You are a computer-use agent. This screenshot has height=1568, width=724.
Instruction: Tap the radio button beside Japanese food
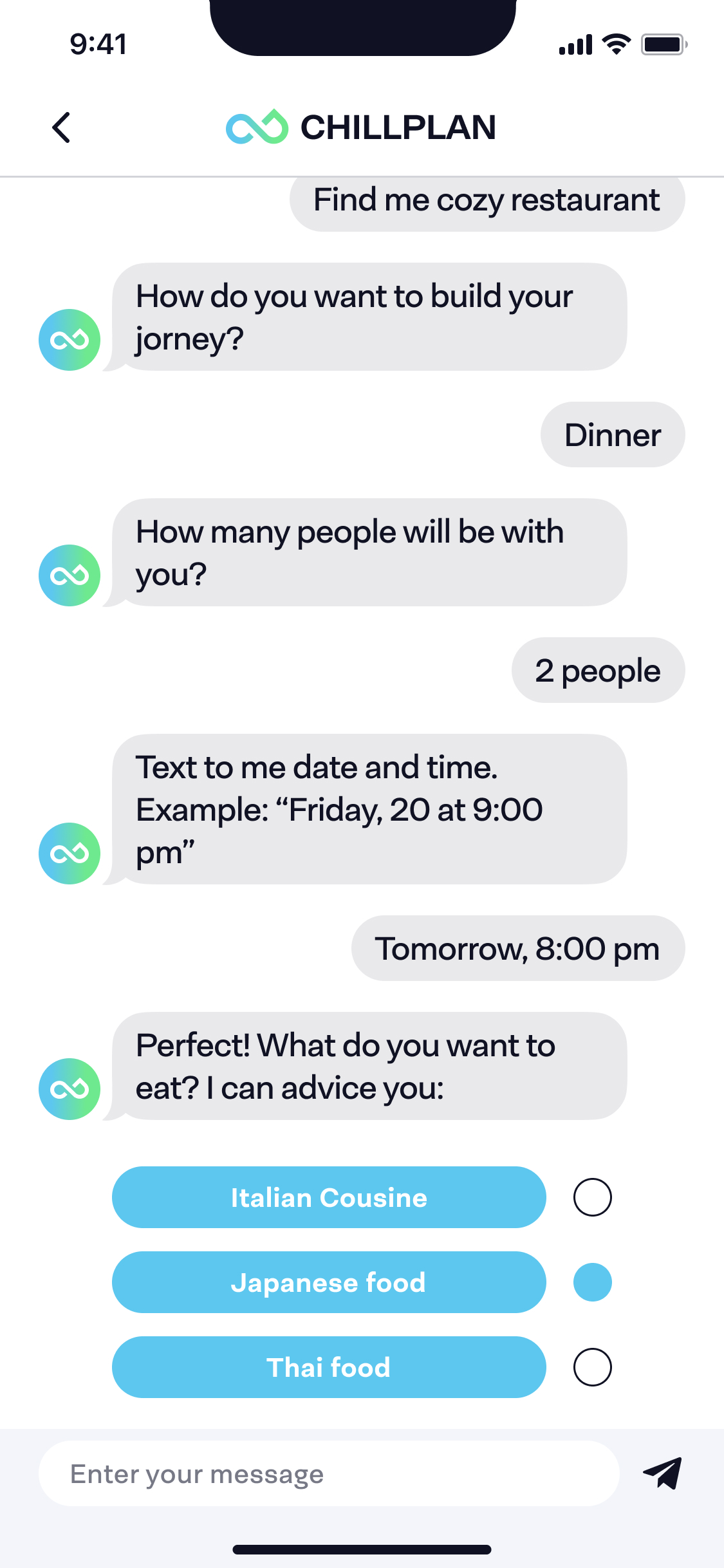tap(592, 1282)
